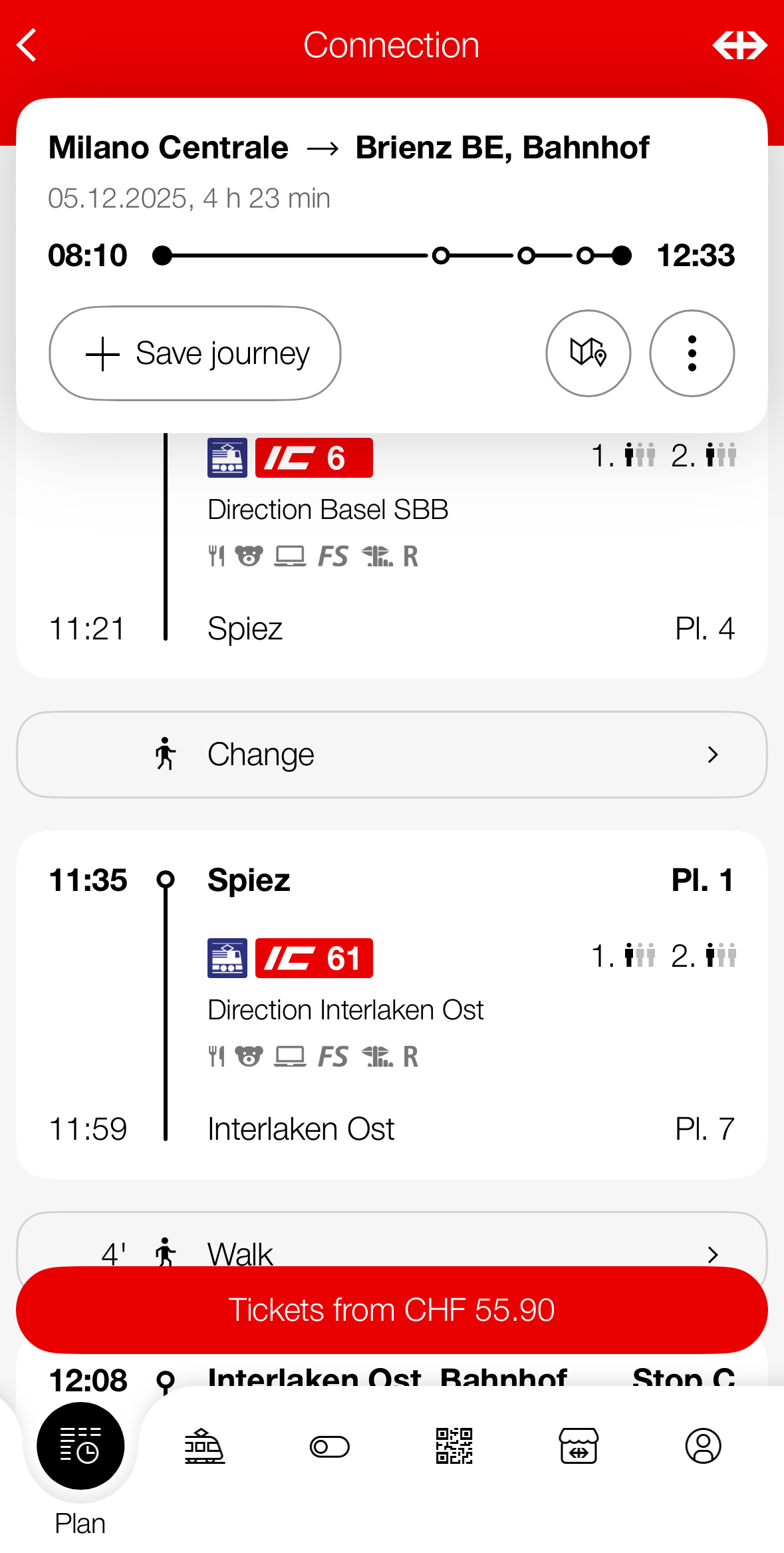Image resolution: width=784 pixels, height=1553 pixels.
Task: Tap the EasyRide toggle icon in bottom bar
Action: click(x=329, y=1446)
